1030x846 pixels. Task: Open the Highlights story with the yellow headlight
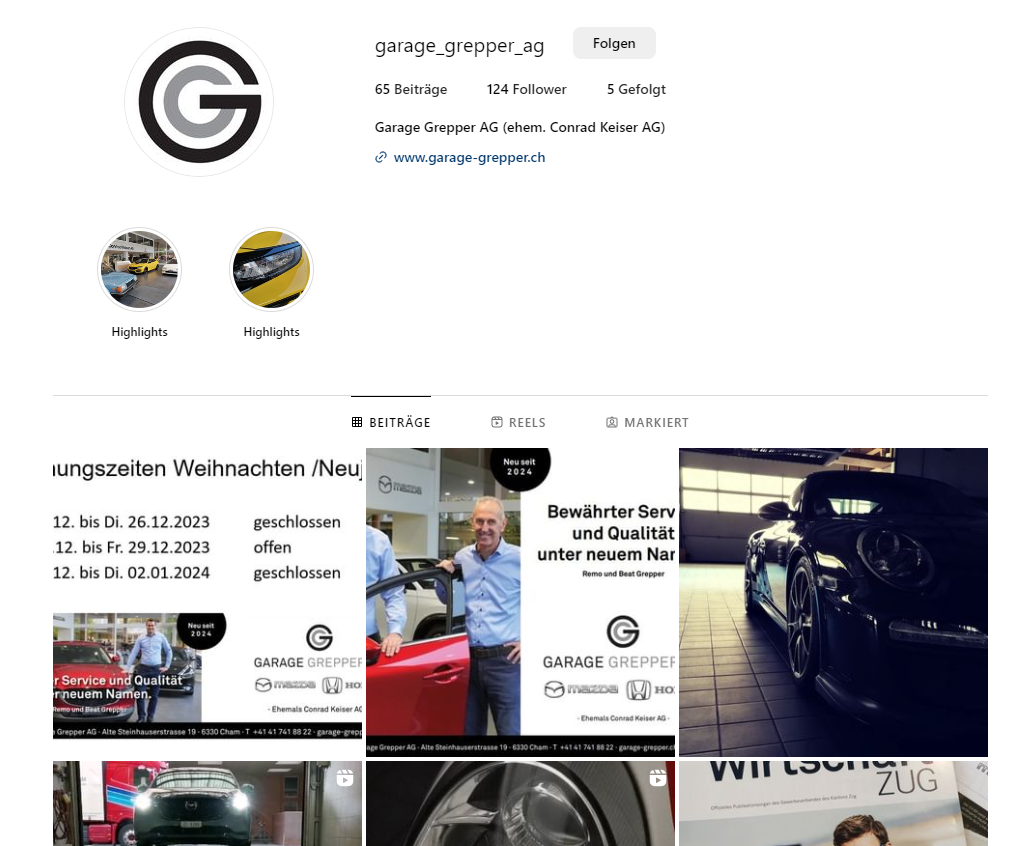pos(272,270)
